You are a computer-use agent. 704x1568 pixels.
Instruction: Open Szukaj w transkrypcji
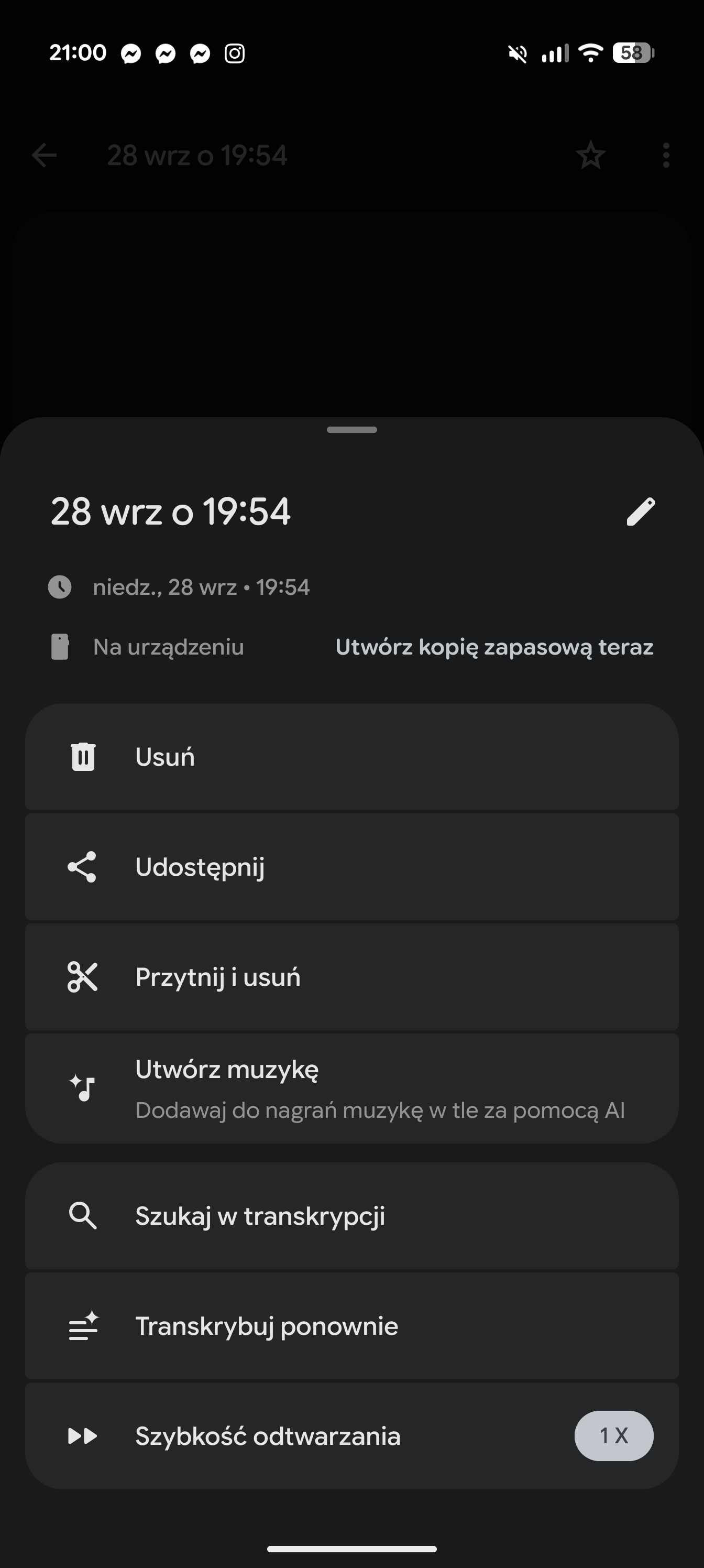click(351, 1216)
